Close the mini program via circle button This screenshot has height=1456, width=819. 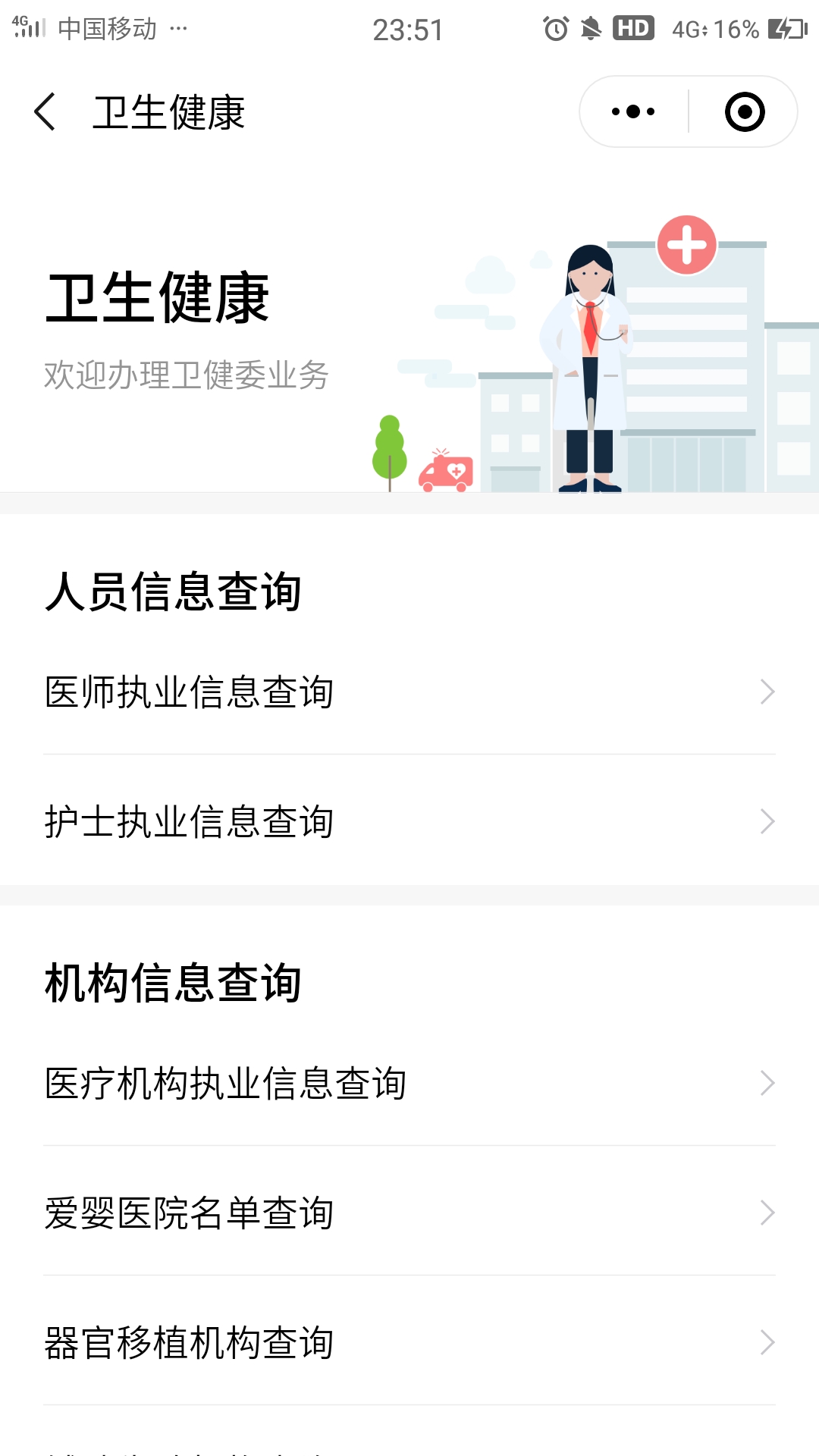[x=744, y=112]
